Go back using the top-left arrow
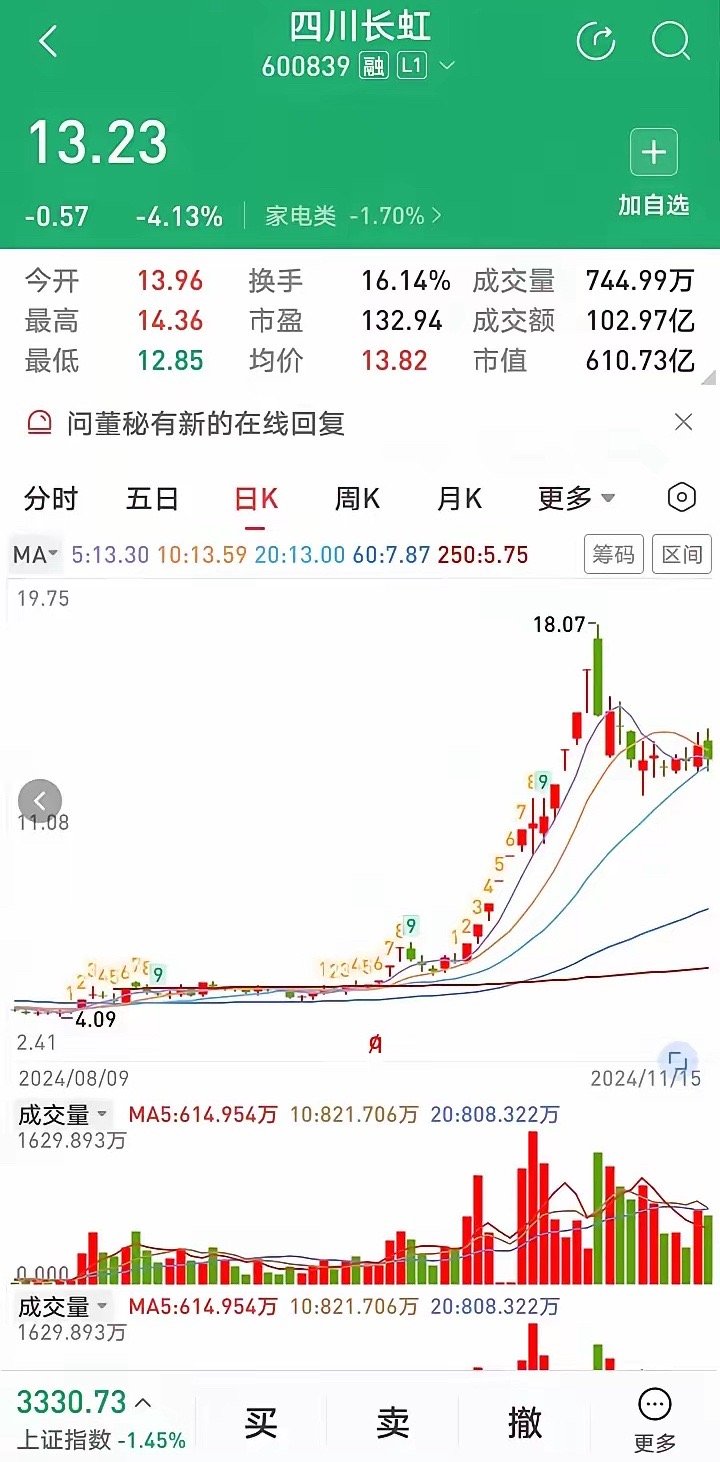720x1462 pixels. pyautogui.click(x=48, y=42)
